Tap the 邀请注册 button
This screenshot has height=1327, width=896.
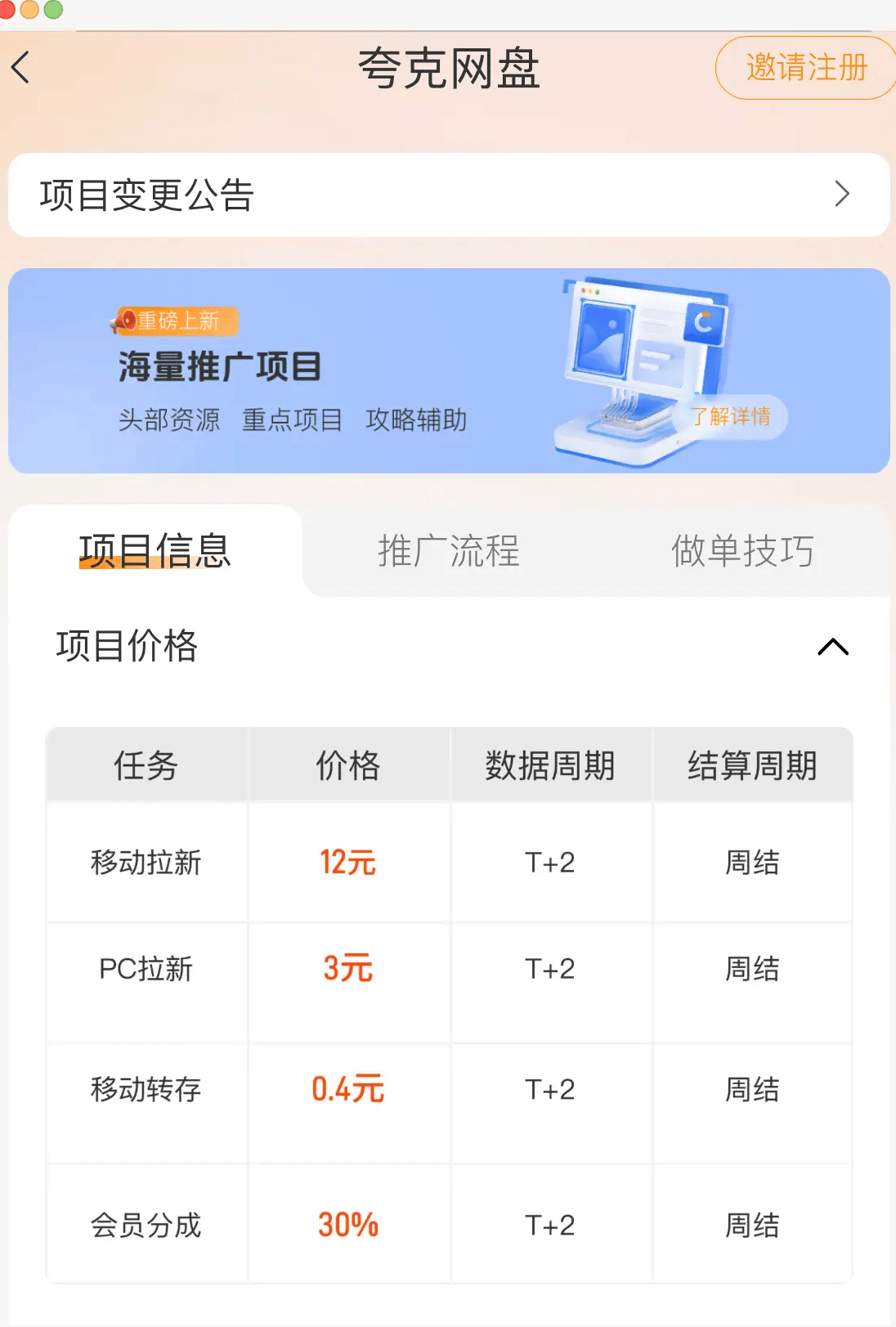pos(805,68)
